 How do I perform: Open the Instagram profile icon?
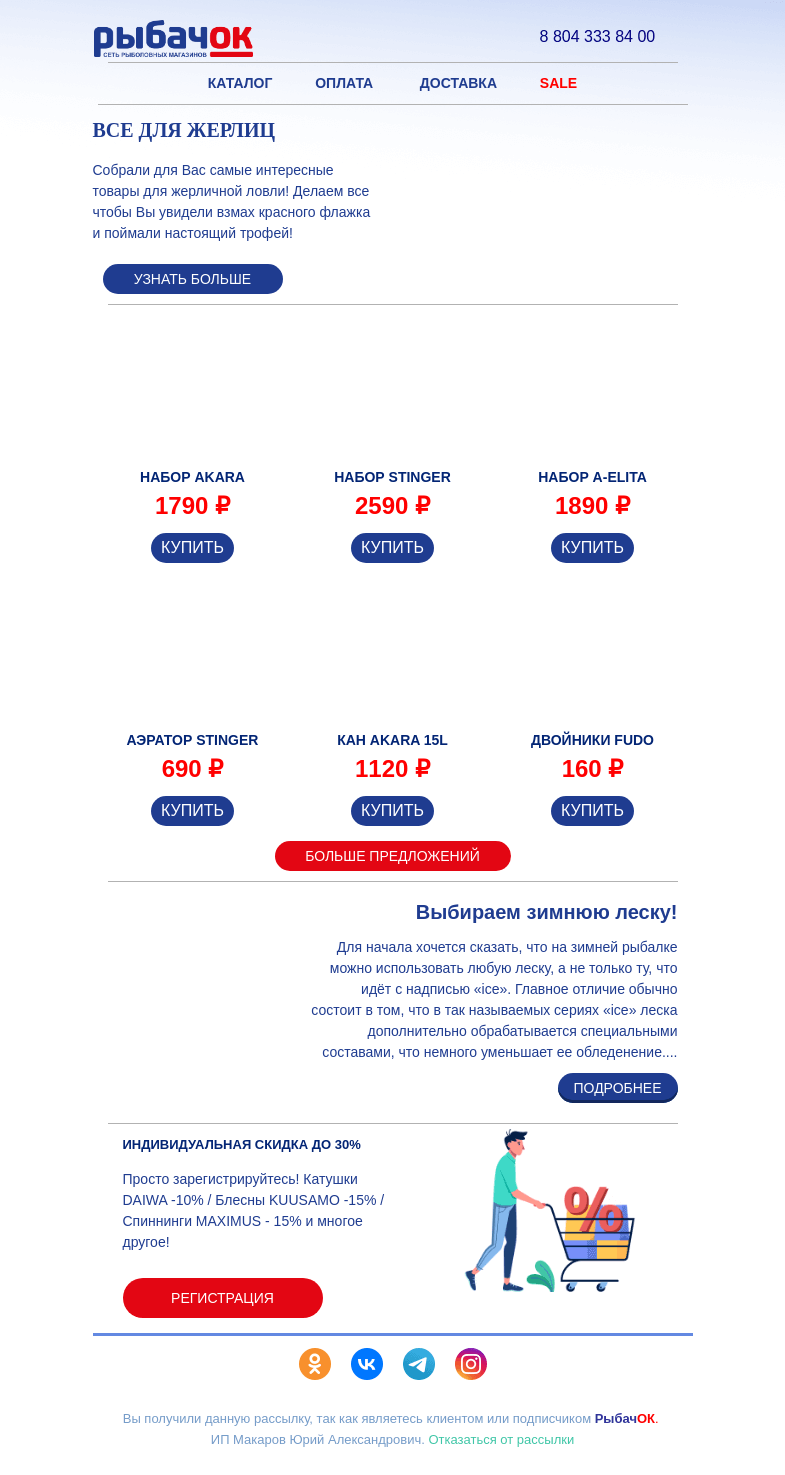pyautogui.click(x=471, y=1364)
